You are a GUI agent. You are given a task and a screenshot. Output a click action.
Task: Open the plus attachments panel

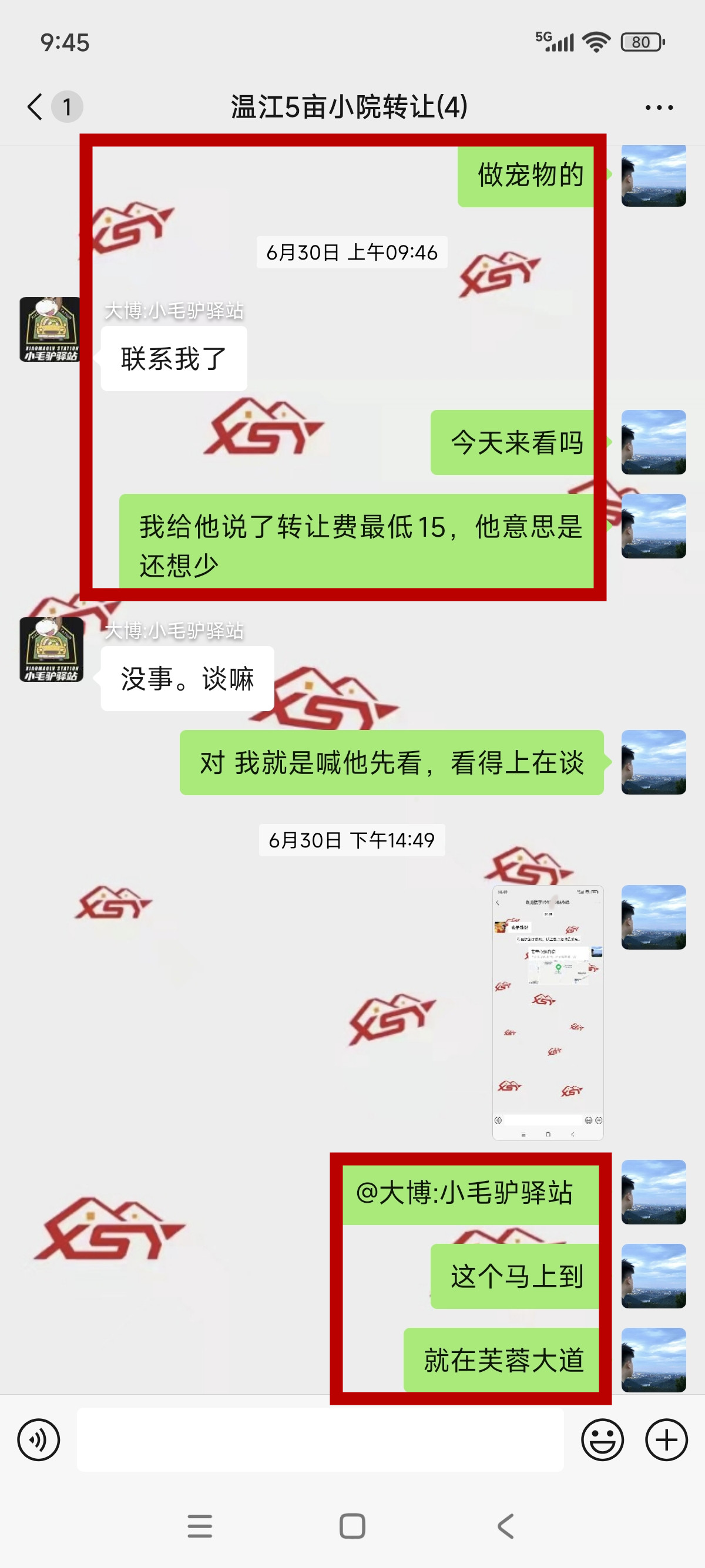coord(666,1439)
